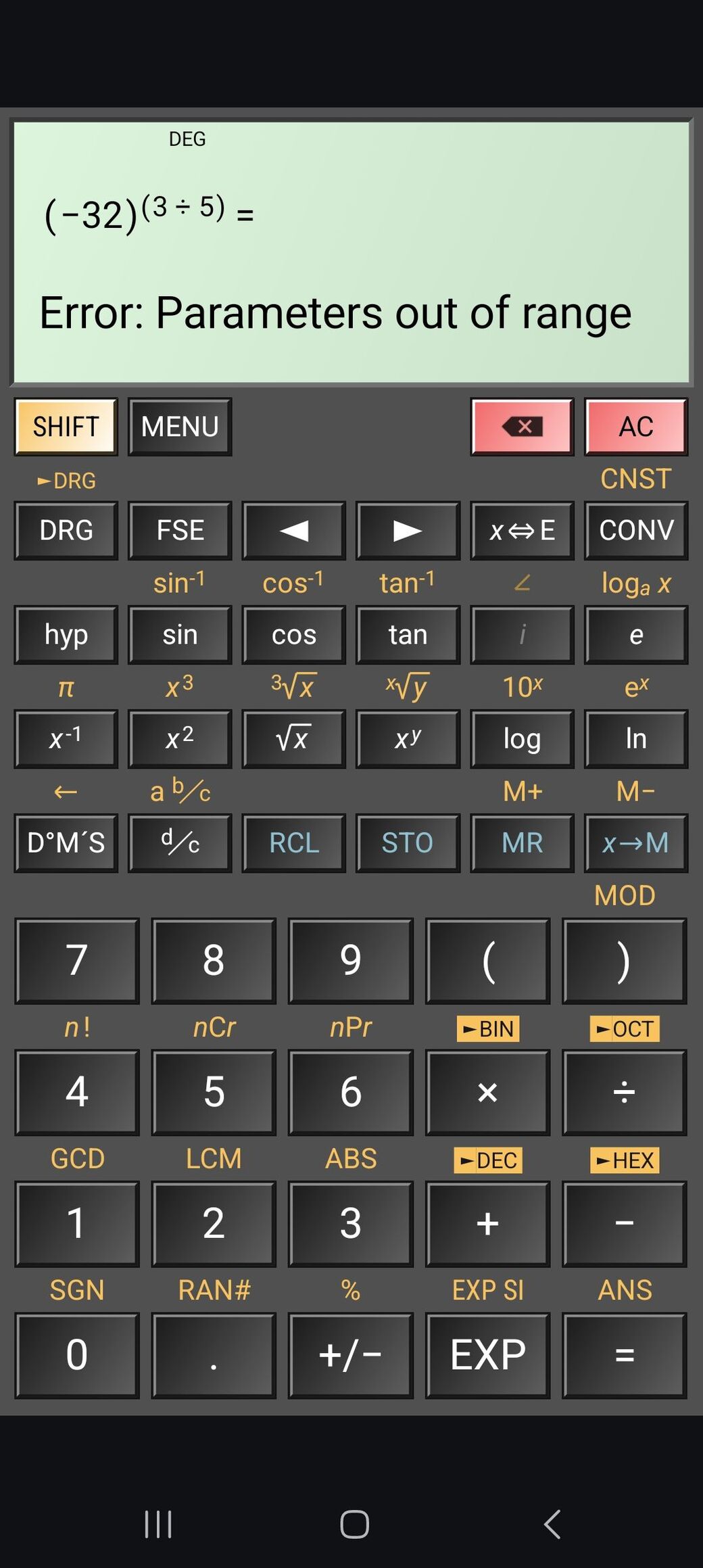Screen dimensions: 703x1568
Task: Move the cursor left with the arrow key
Action: click(293, 530)
